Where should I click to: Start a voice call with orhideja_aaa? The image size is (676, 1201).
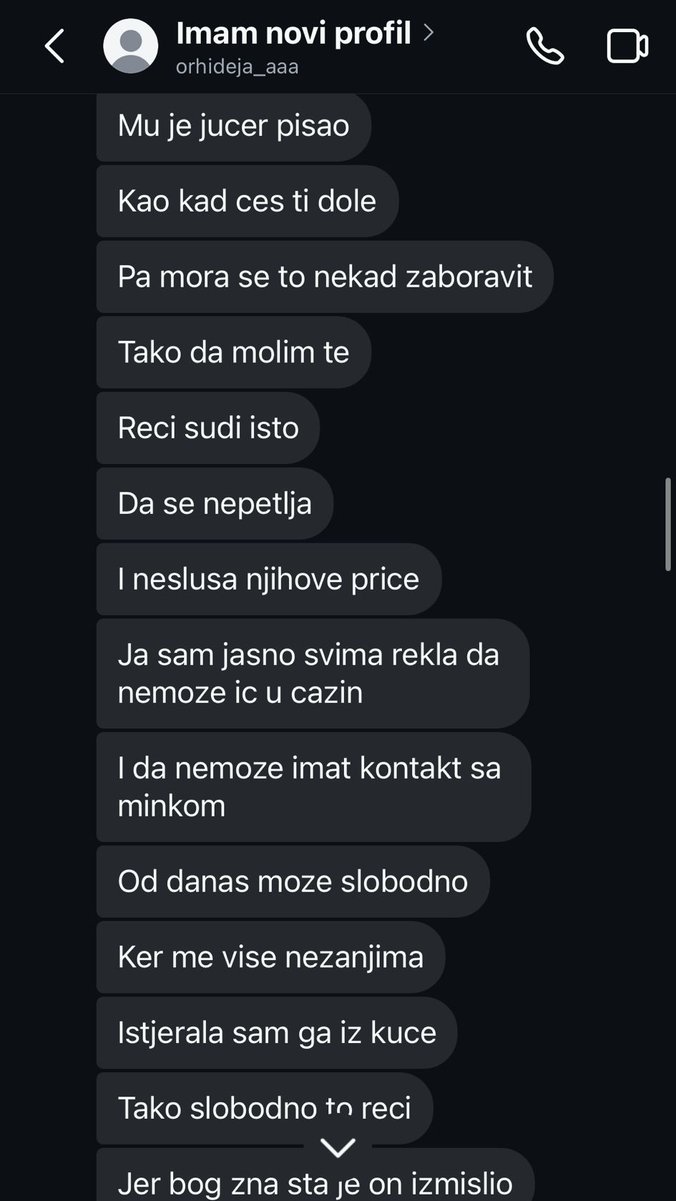(x=545, y=46)
